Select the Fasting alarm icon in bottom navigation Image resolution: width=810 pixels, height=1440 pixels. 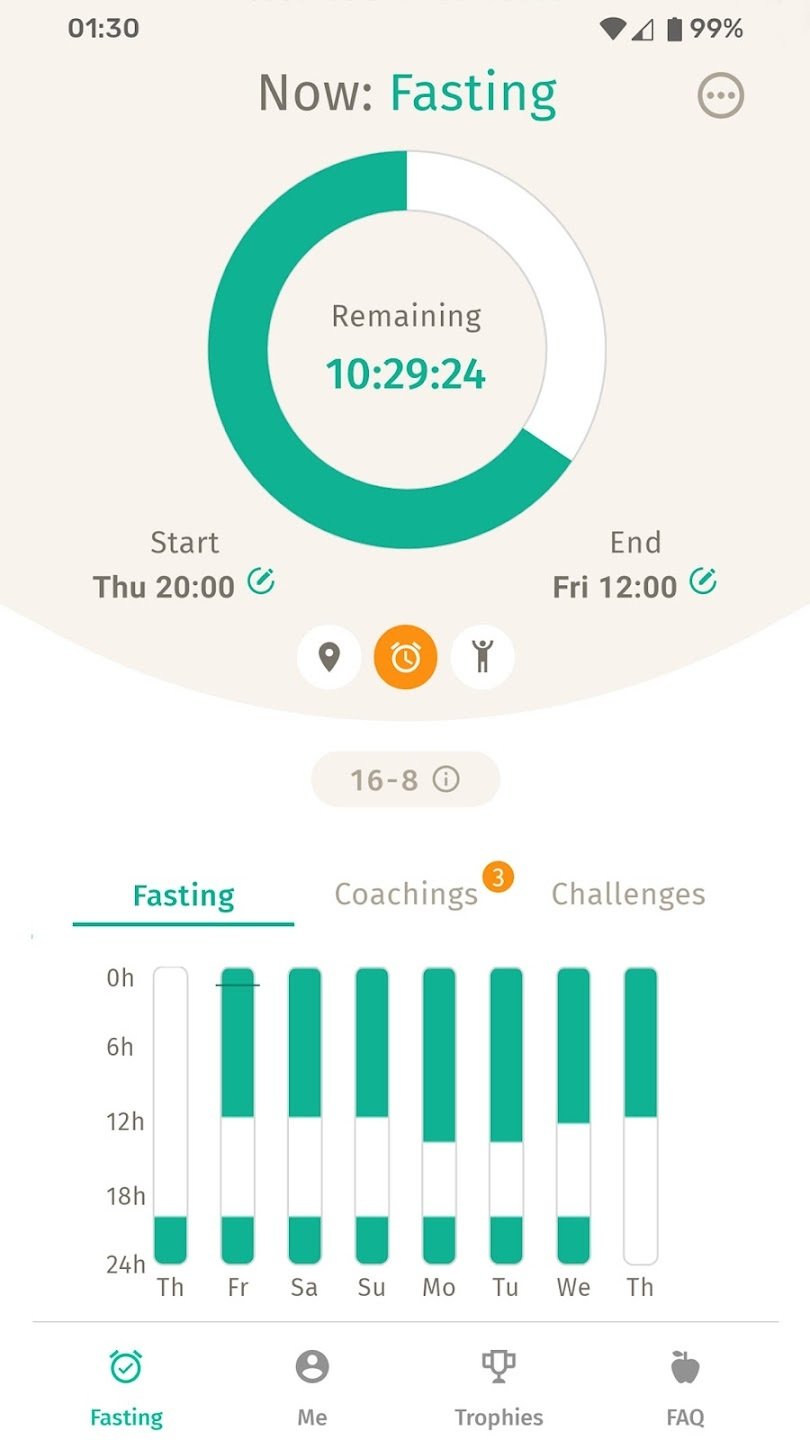[126, 1385]
